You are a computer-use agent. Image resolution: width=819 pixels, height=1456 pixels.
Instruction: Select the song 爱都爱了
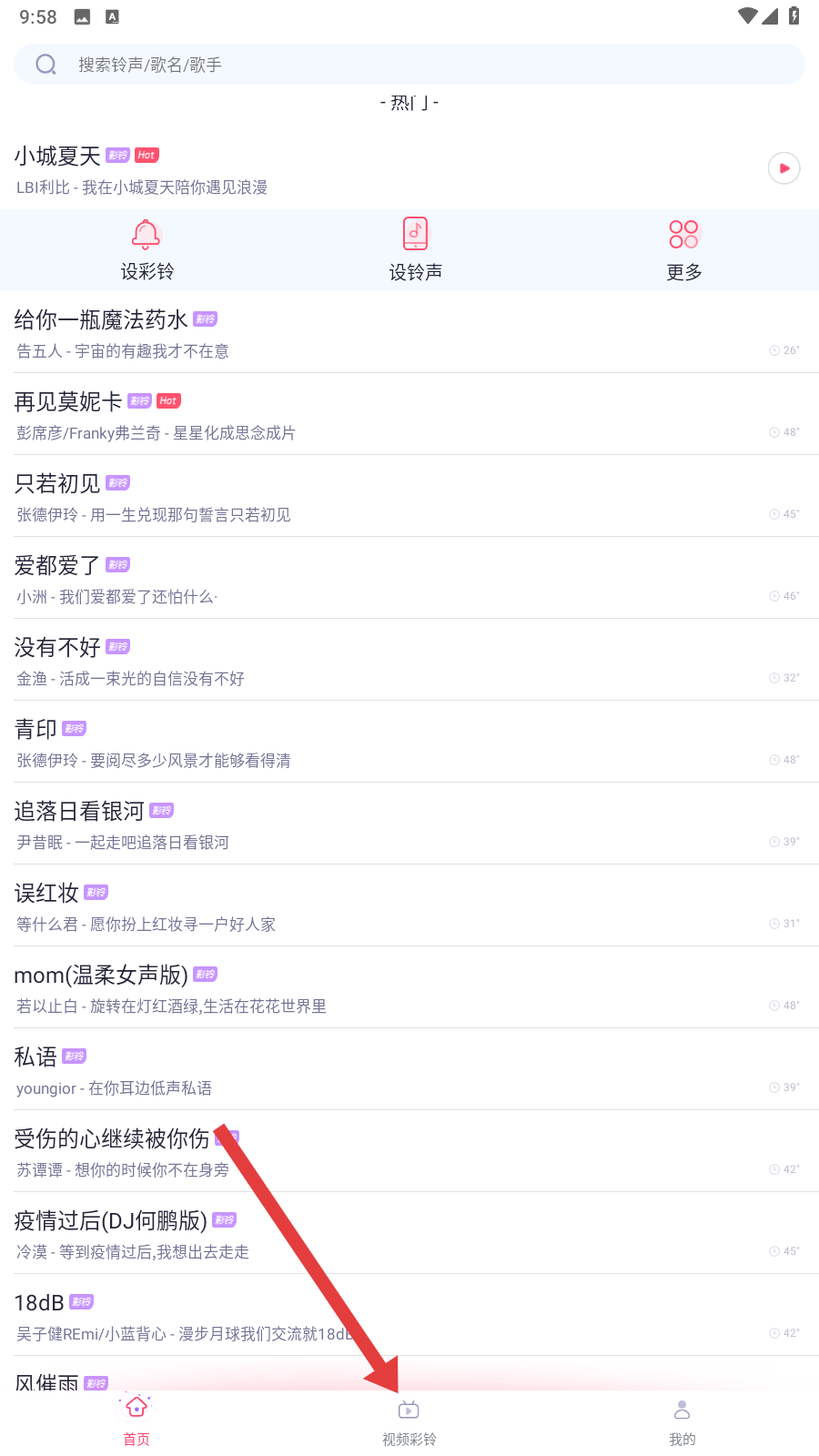(57, 566)
